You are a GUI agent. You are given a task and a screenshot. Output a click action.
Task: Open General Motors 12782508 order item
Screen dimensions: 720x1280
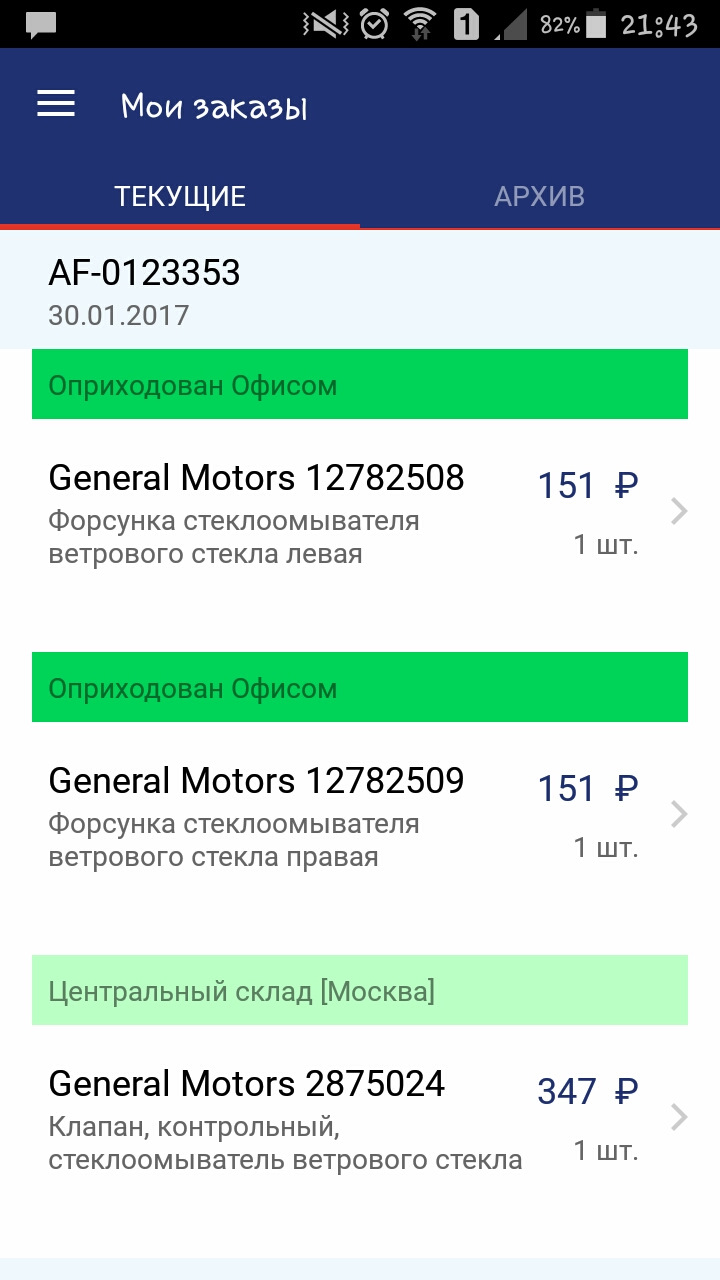coord(360,513)
